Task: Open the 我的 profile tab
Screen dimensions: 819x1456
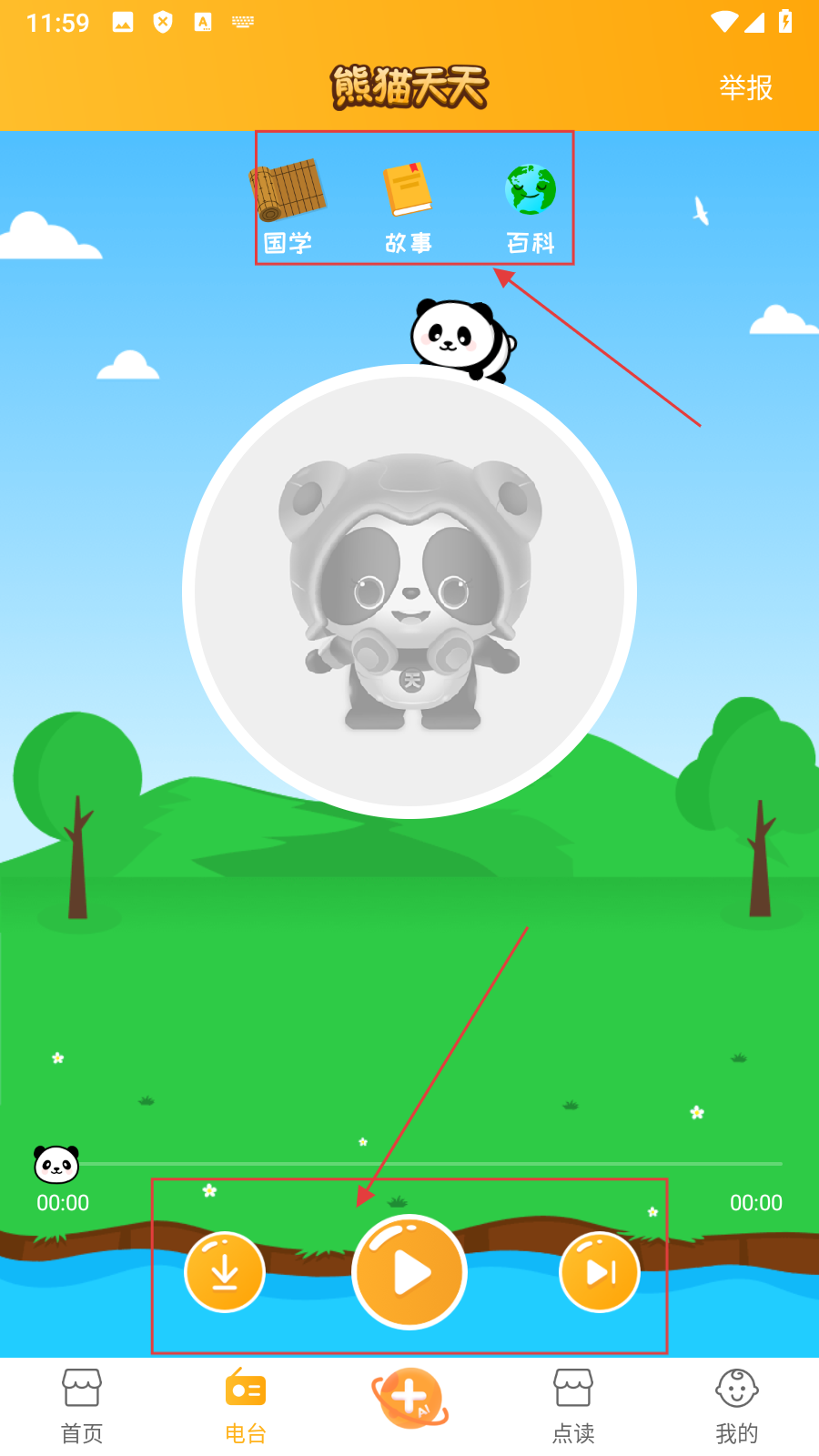Action: pyautogui.click(x=737, y=1407)
